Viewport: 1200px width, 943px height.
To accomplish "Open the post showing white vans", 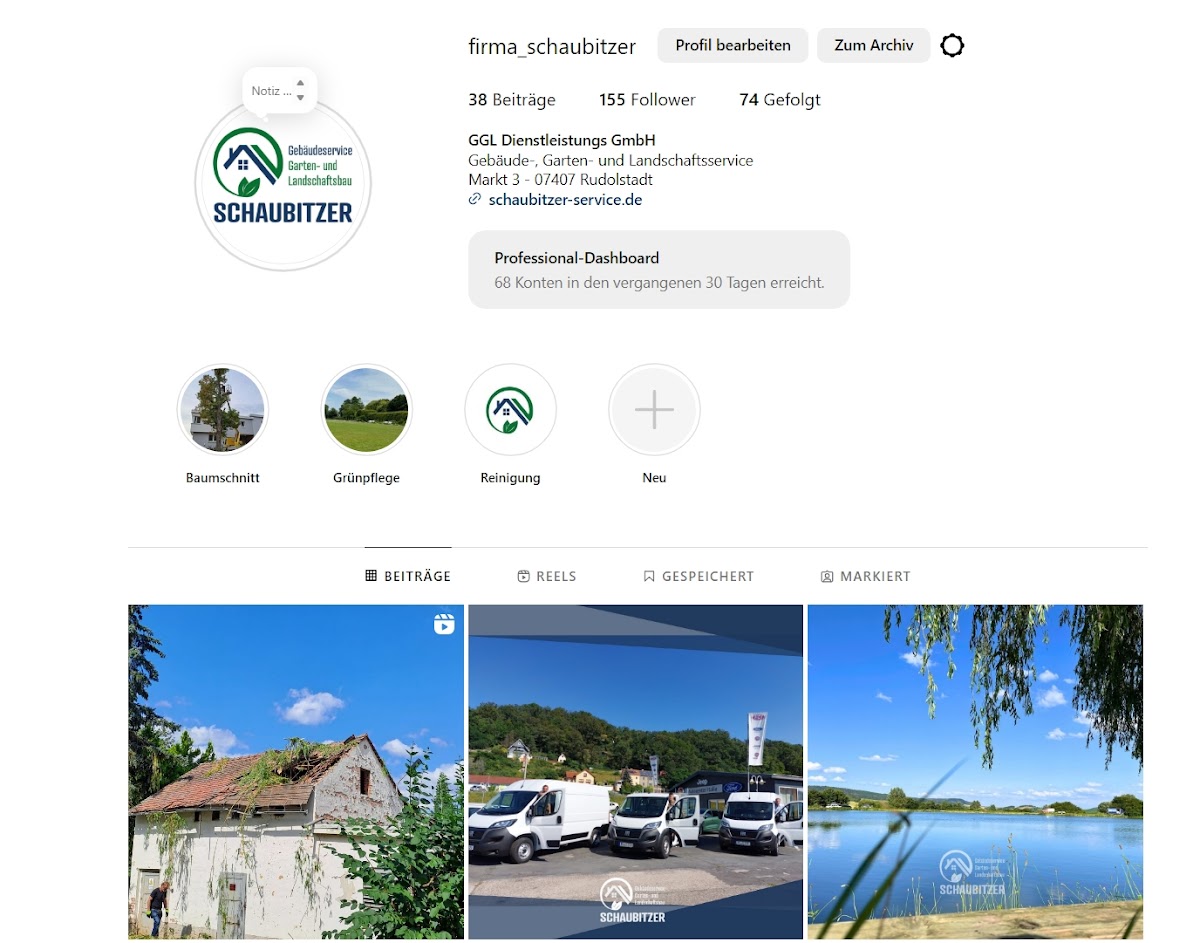I will [x=635, y=771].
